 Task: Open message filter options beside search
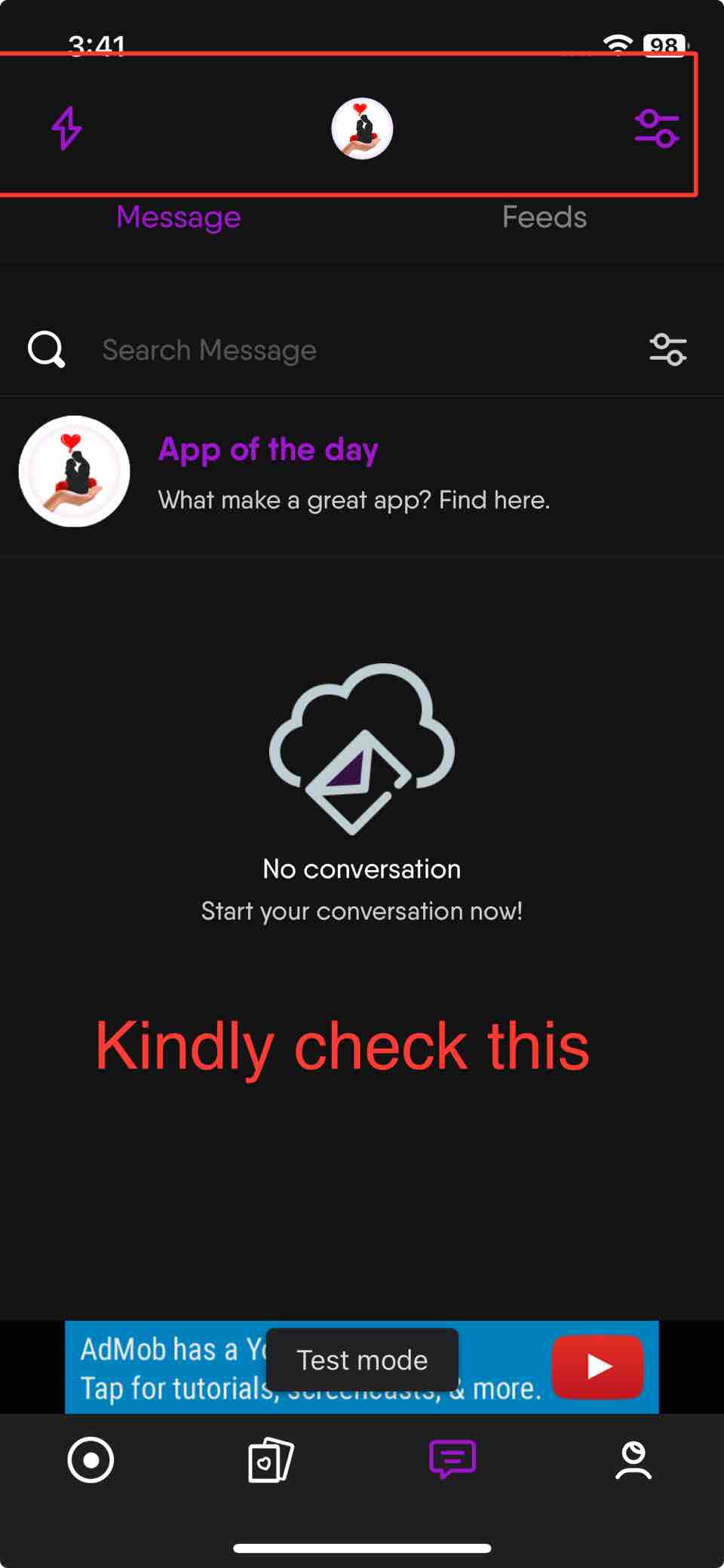pyautogui.click(x=667, y=350)
